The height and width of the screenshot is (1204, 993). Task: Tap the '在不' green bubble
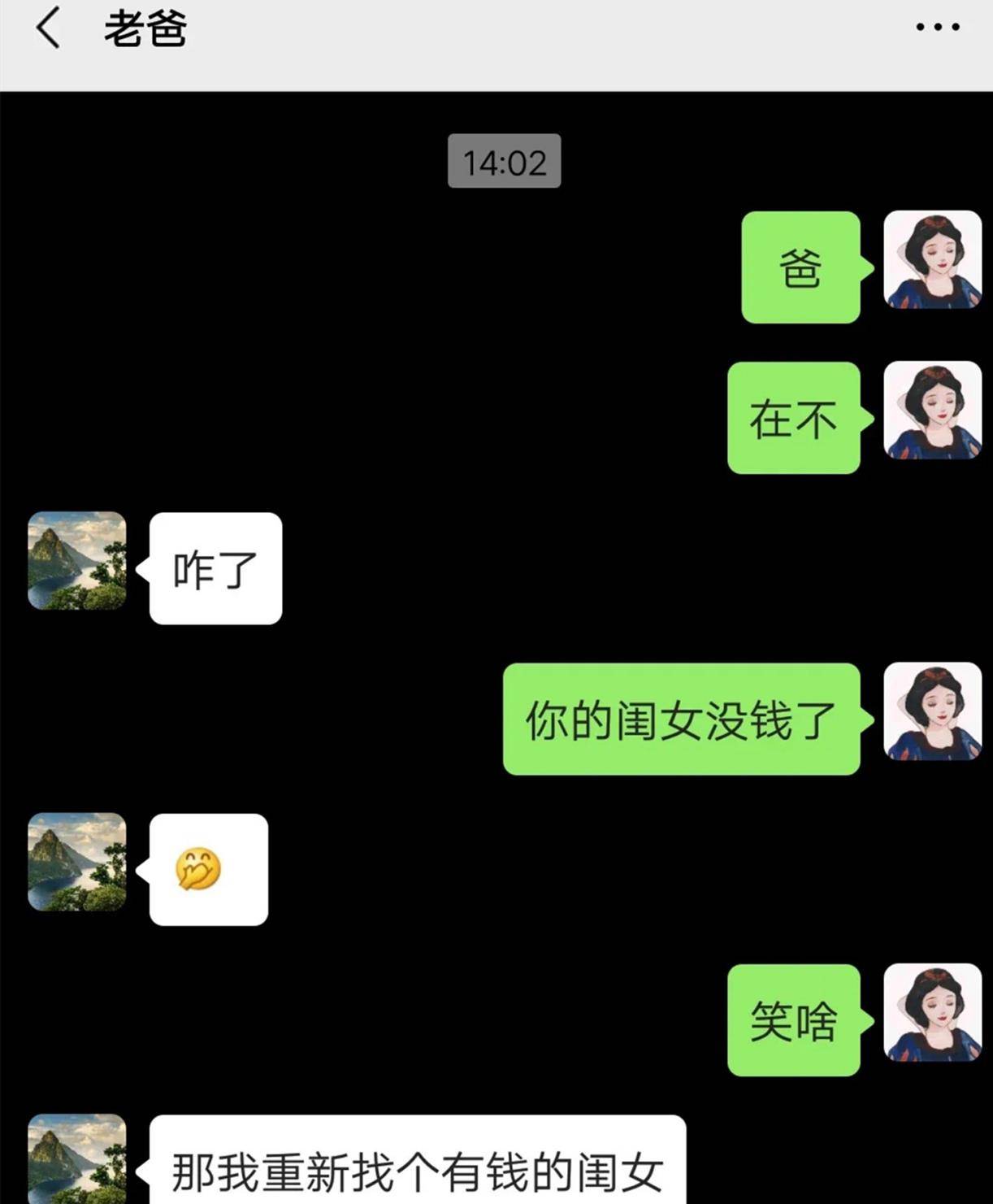[x=792, y=420]
